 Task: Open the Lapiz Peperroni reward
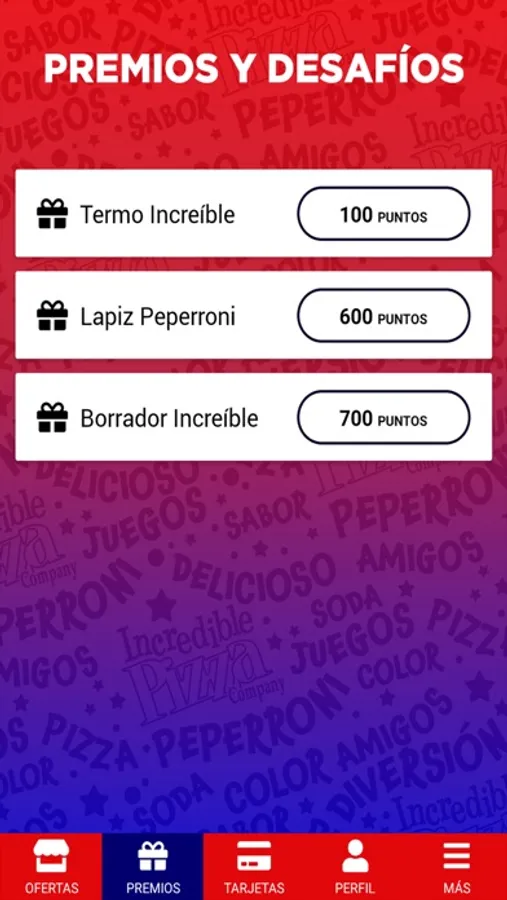pyautogui.click(x=253, y=315)
